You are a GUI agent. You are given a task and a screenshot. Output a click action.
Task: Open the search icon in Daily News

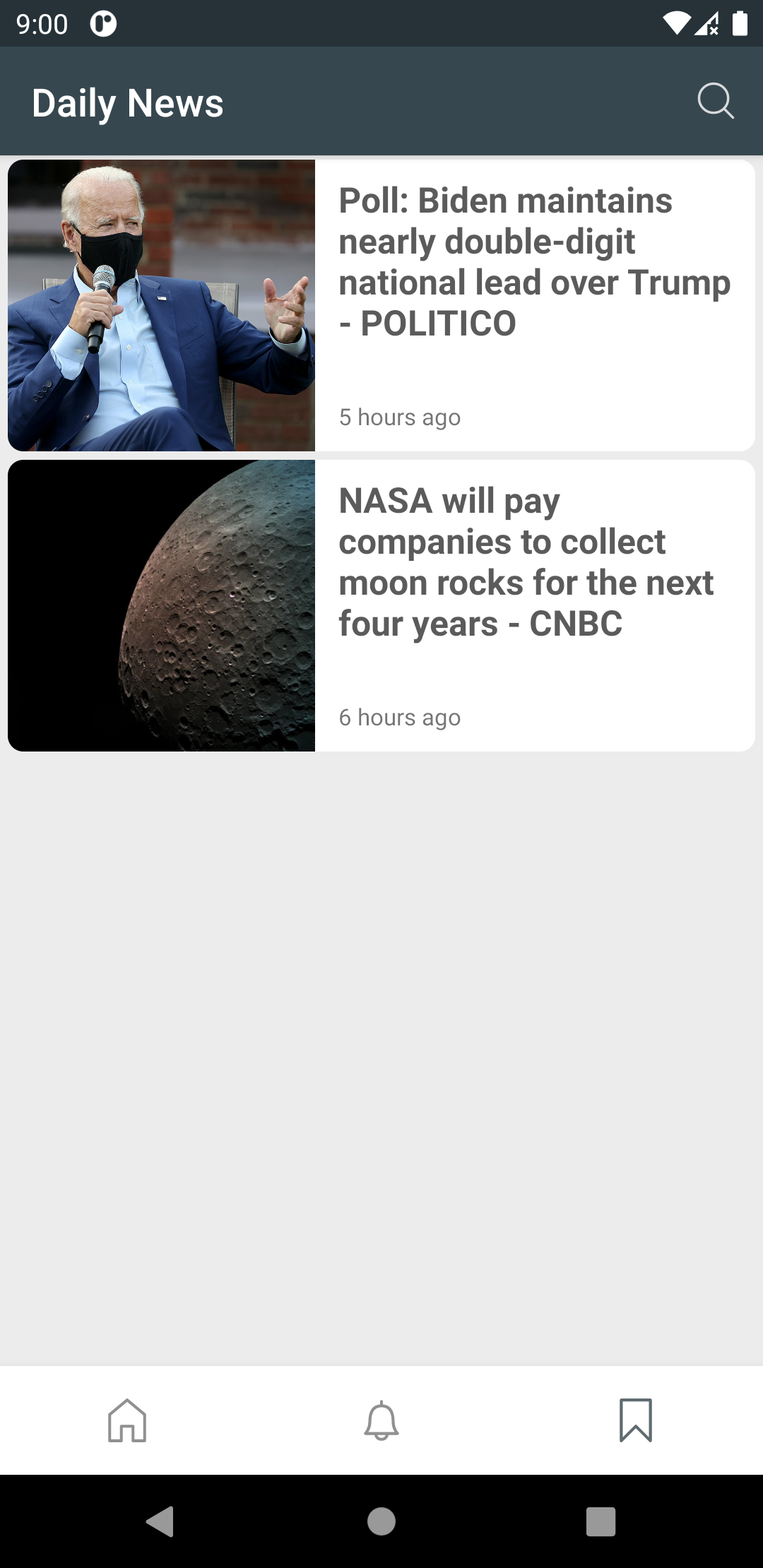(x=716, y=102)
